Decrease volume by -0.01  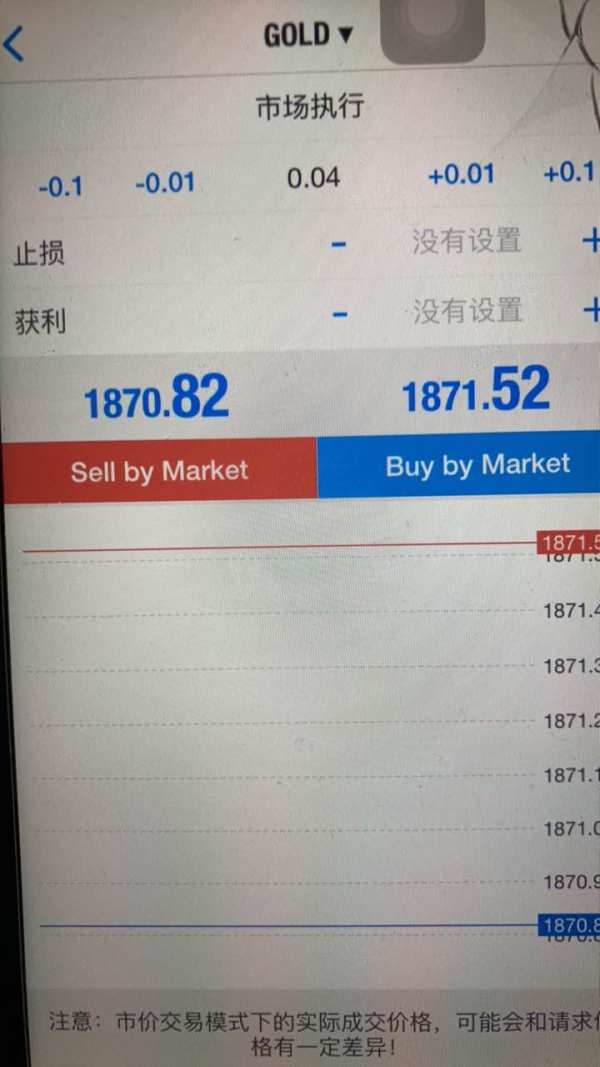[x=165, y=182]
